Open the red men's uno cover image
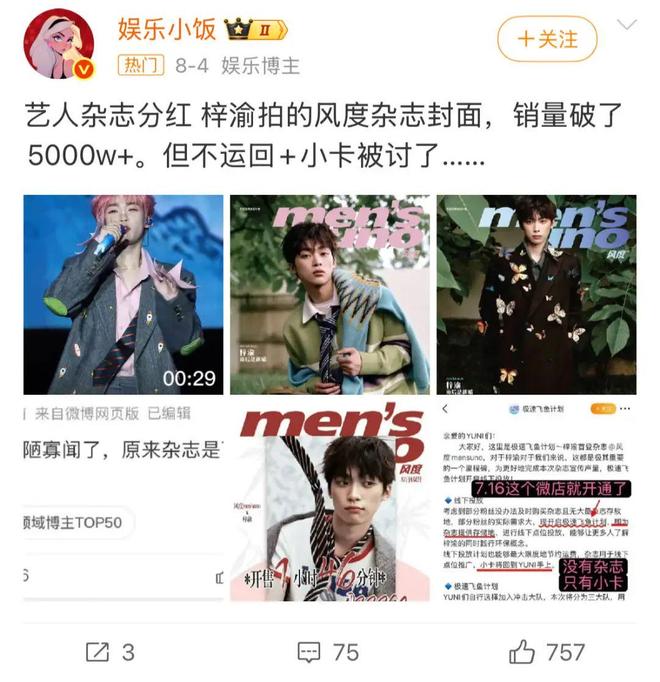 pos(329,500)
